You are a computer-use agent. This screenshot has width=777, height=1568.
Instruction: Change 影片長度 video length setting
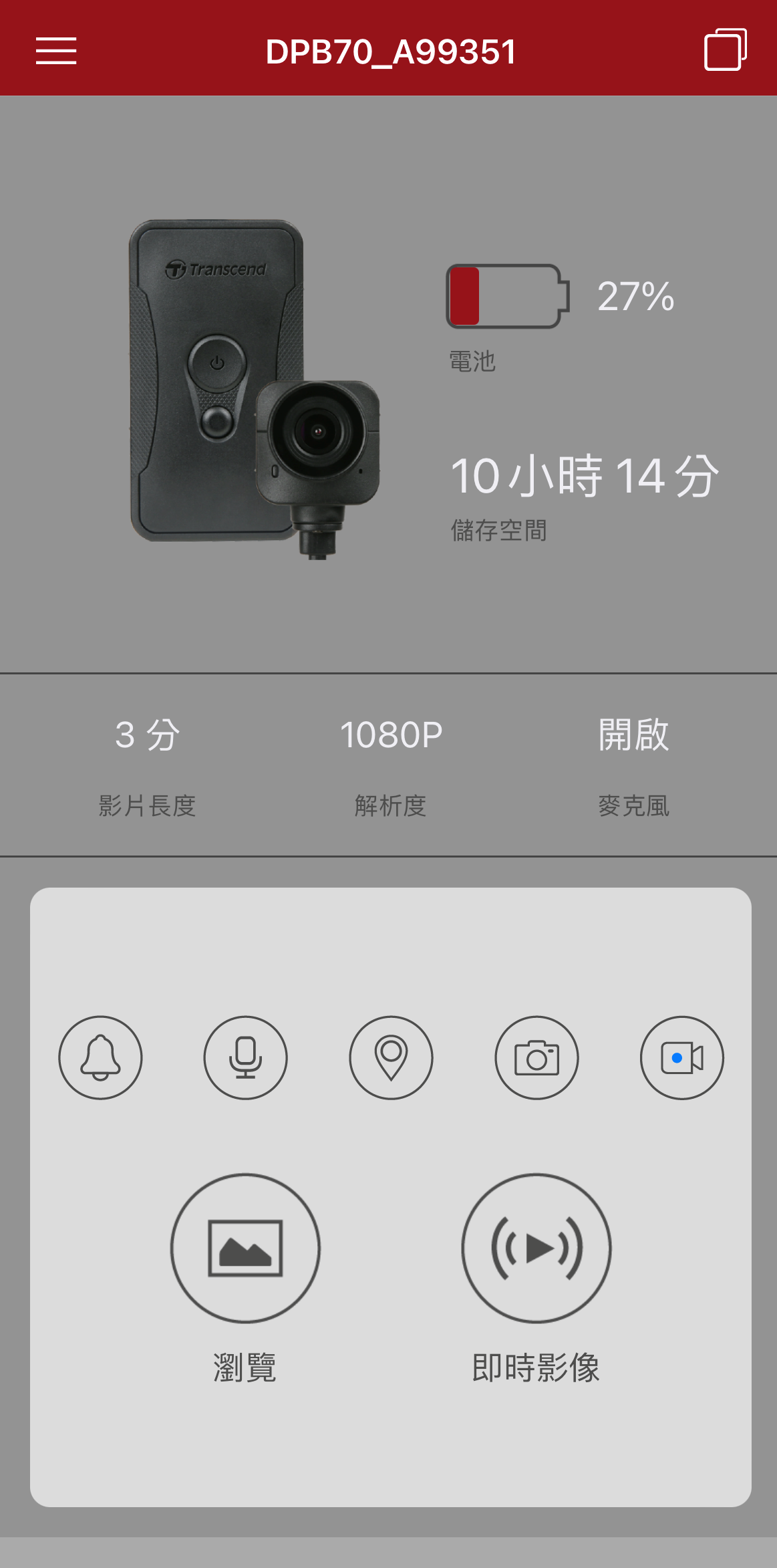coord(147,764)
